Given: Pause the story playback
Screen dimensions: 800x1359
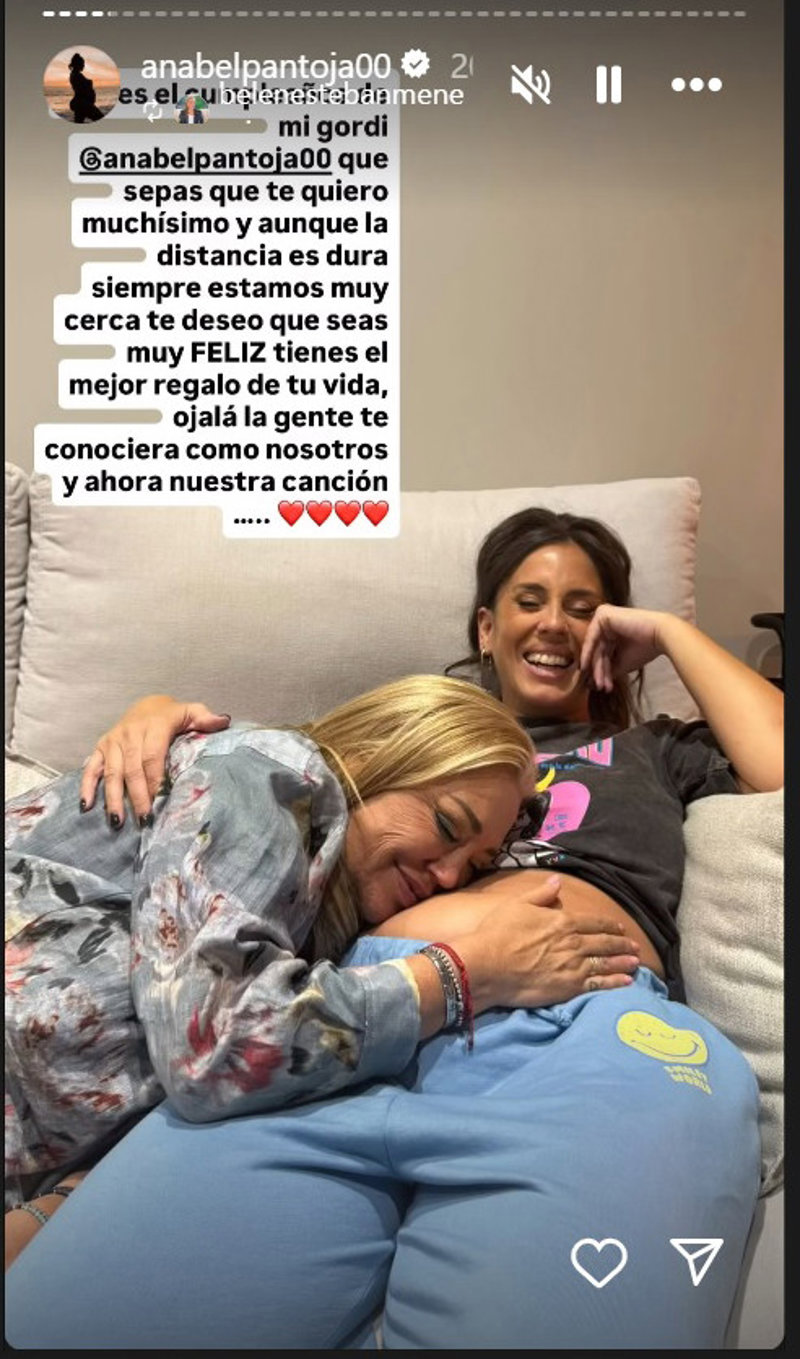Looking at the screenshot, I should pyautogui.click(x=608, y=85).
